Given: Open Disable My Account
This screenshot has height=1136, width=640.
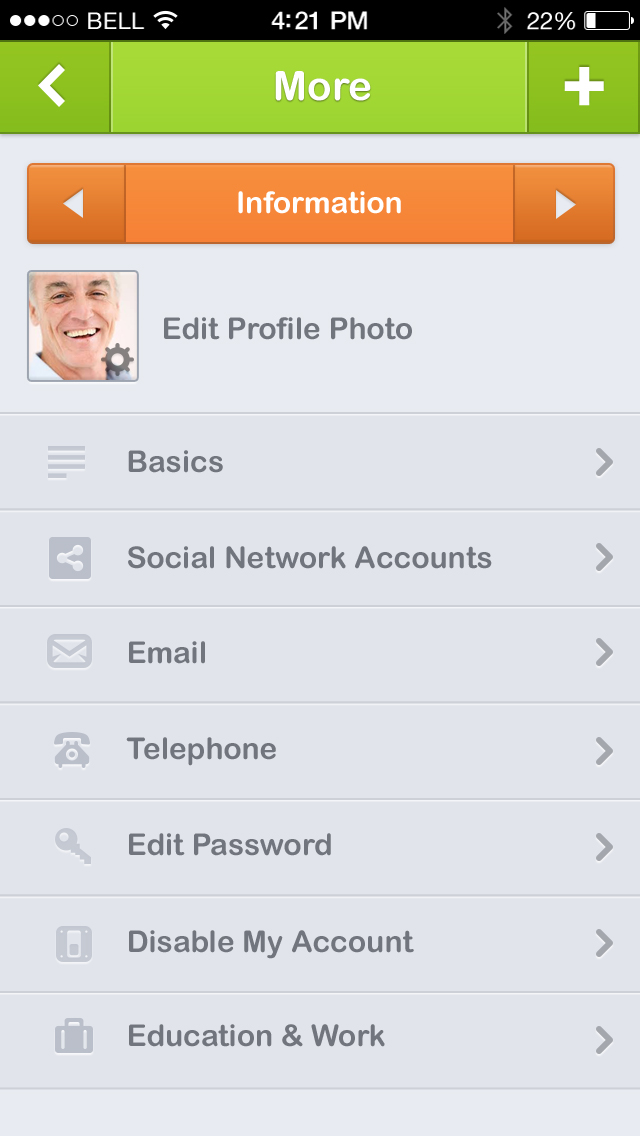Looking at the screenshot, I should coord(320,942).
